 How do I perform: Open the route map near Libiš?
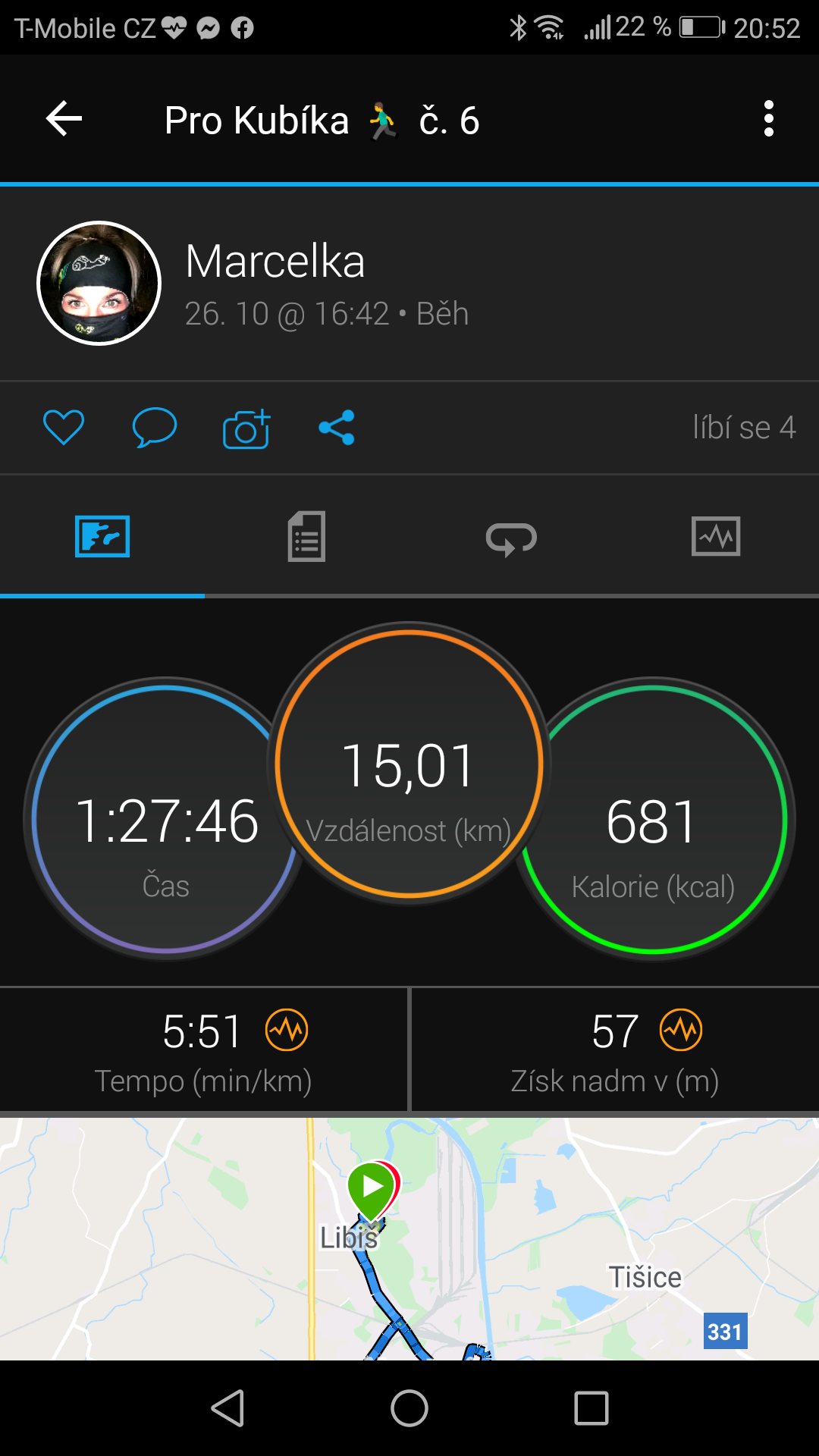(x=409, y=1238)
